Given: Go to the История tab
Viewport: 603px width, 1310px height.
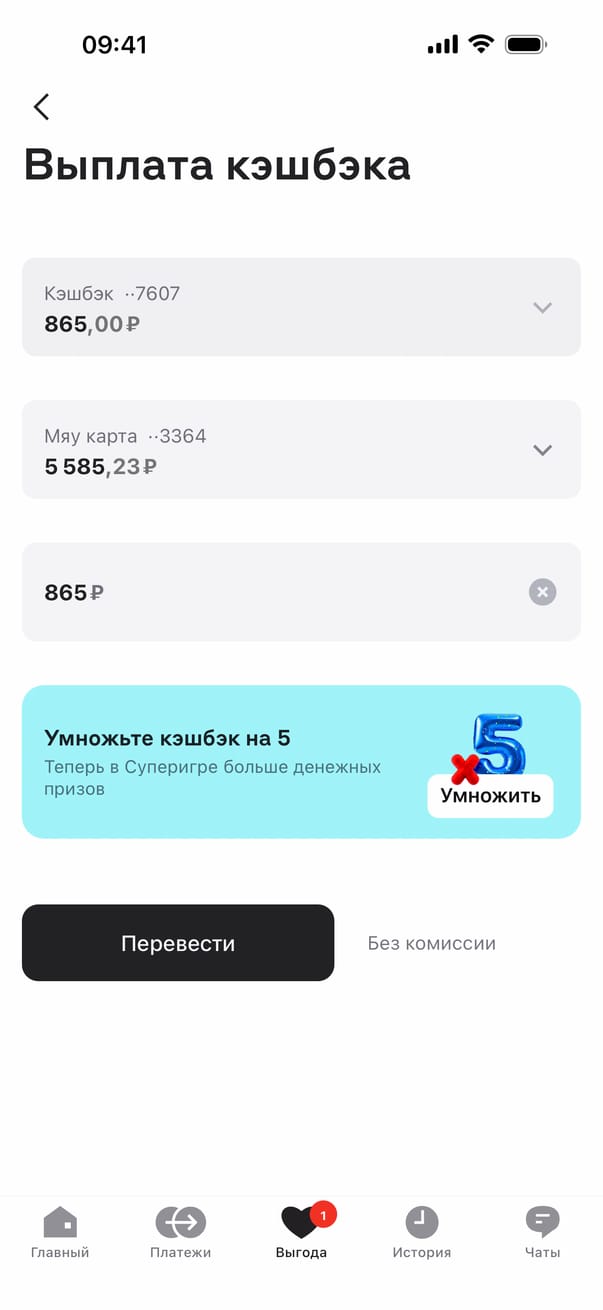Looking at the screenshot, I should (421, 1233).
